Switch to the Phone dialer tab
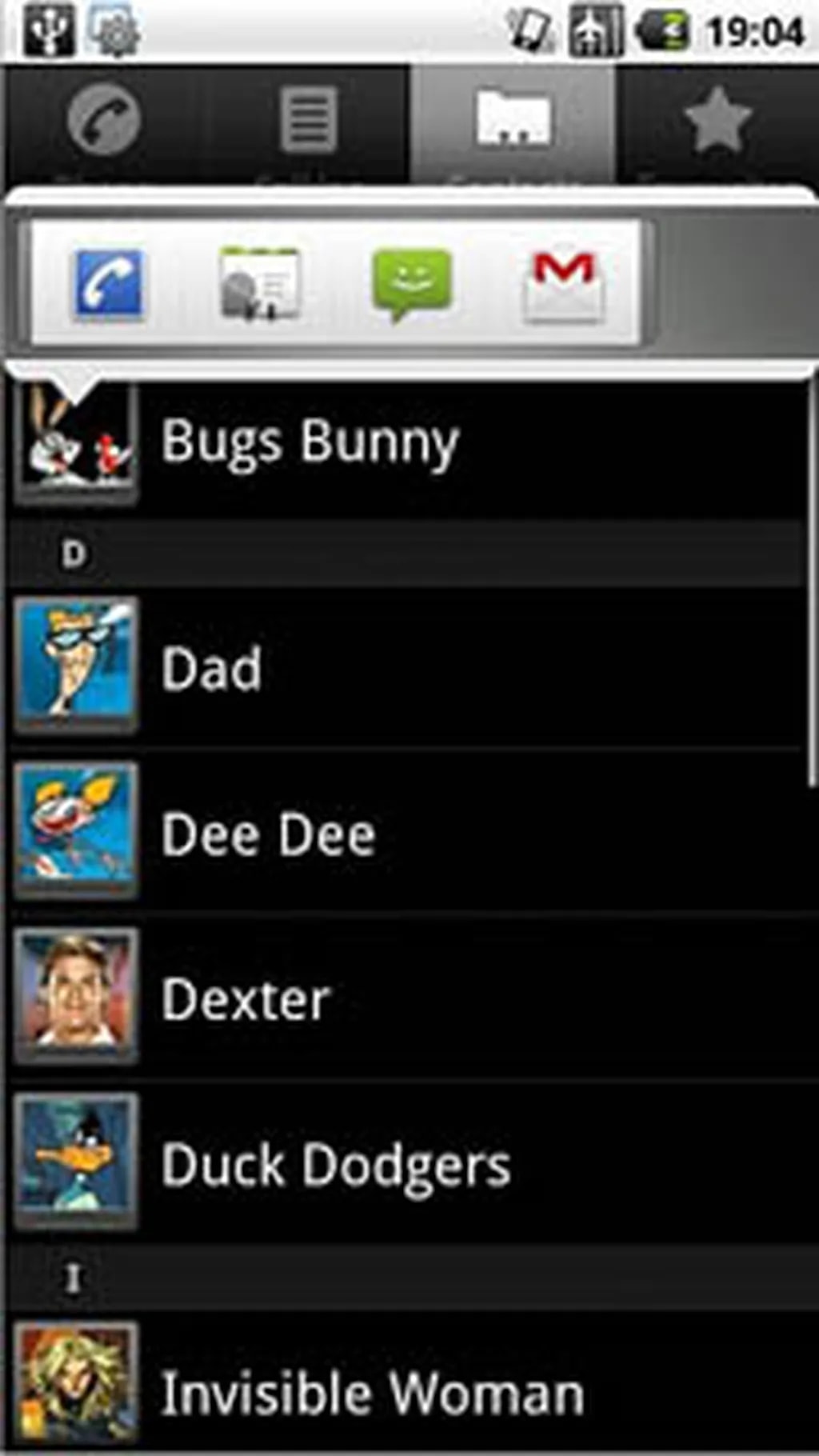Image resolution: width=819 pixels, height=1456 pixels. [104, 122]
